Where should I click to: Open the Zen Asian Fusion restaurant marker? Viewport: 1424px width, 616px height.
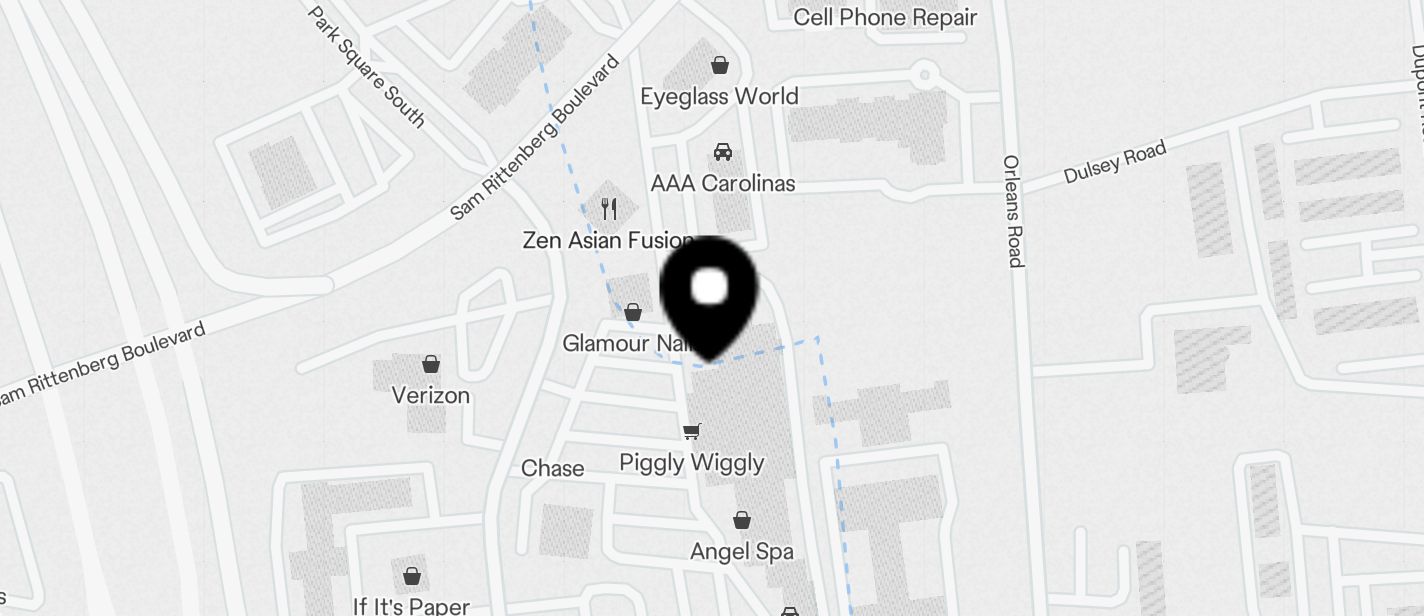(609, 209)
